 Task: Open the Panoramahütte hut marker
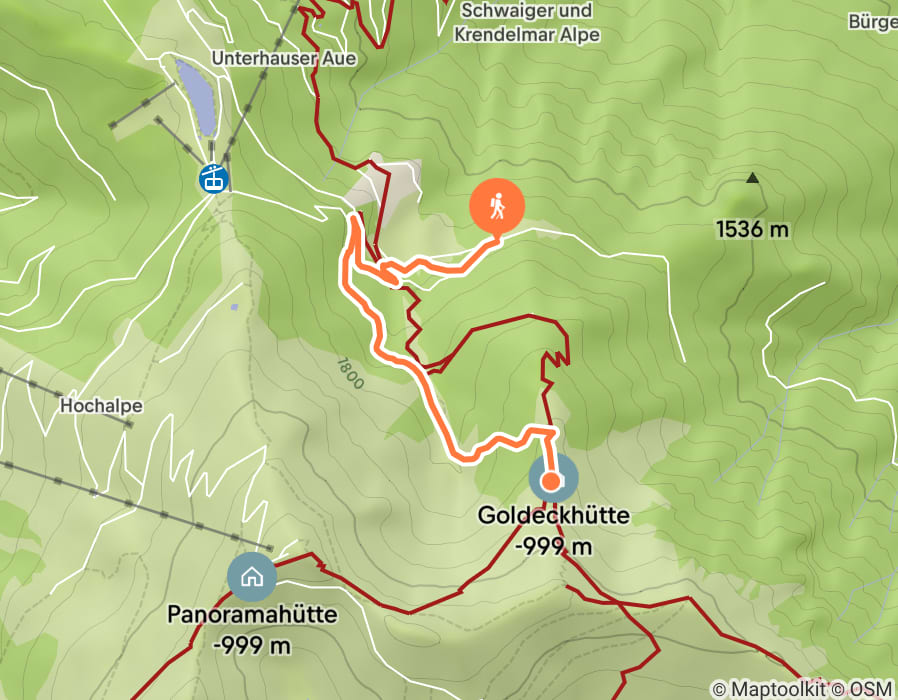pyautogui.click(x=252, y=577)
